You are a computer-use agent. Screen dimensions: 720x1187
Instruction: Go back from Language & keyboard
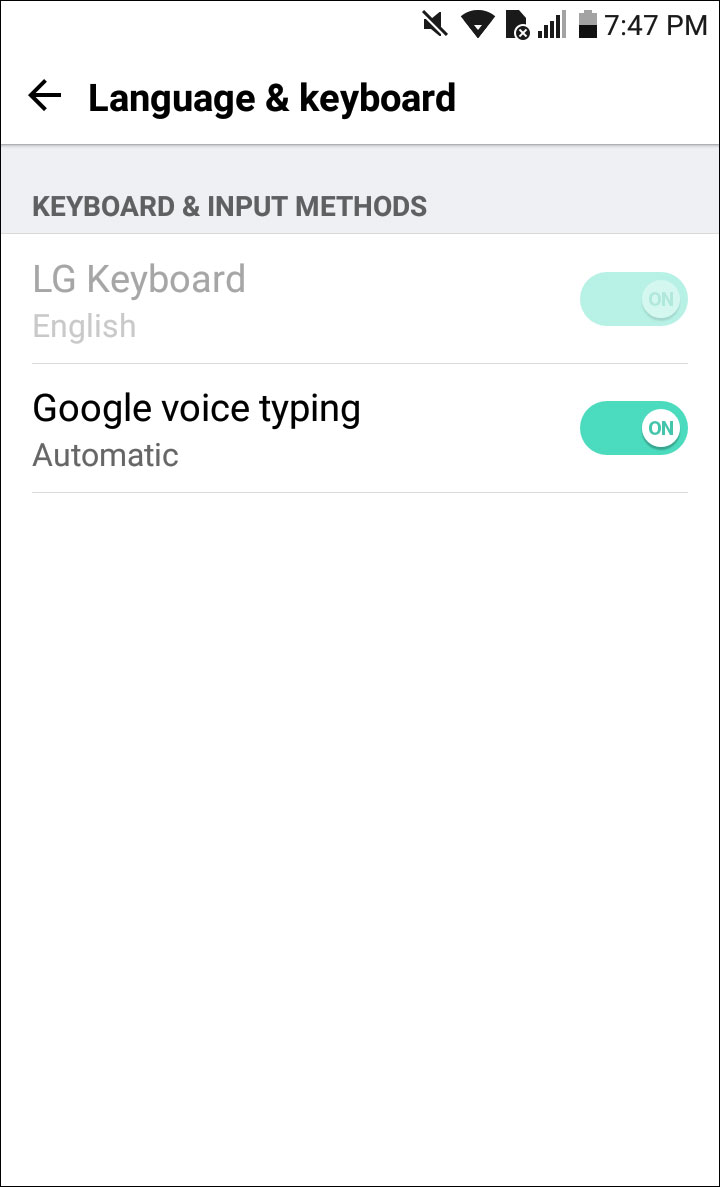[45, 97]
